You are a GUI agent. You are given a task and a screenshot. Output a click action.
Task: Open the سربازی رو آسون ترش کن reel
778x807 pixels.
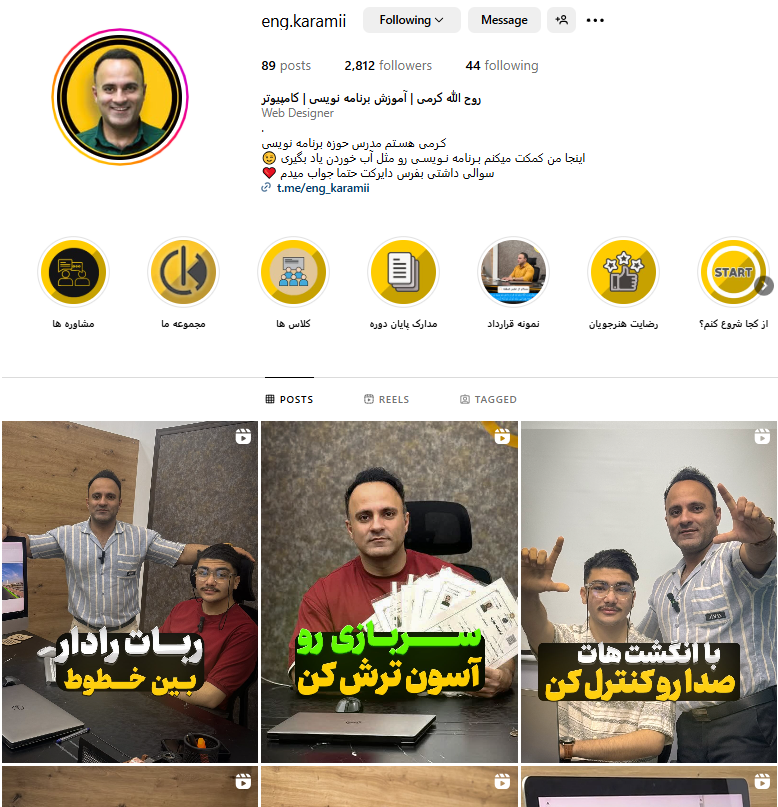tap(389, 591)
